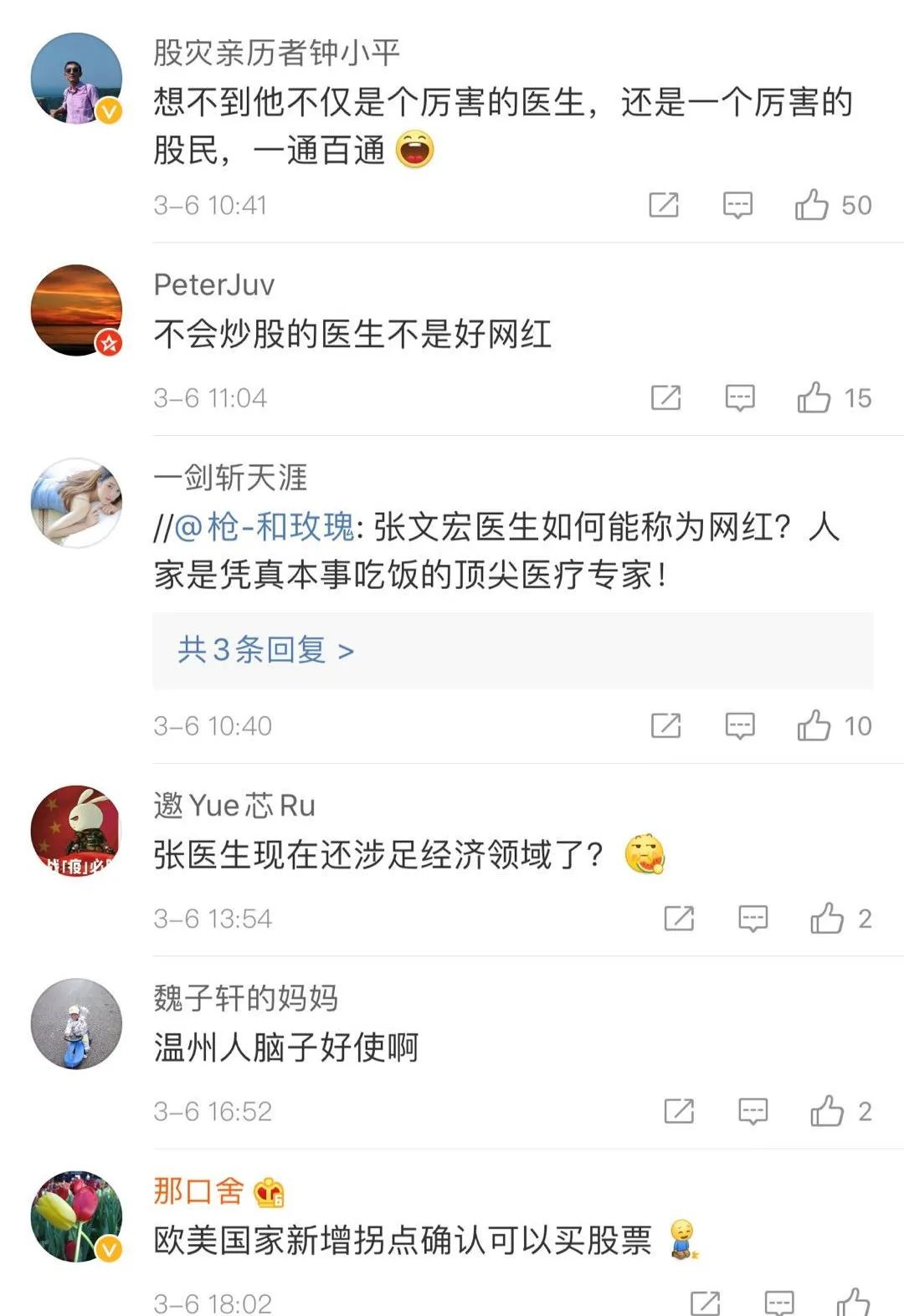Open the @枪-和玫瑰 mention link
The width and height of the screenshot is (904, 1316).
click(x=265, y=527)
